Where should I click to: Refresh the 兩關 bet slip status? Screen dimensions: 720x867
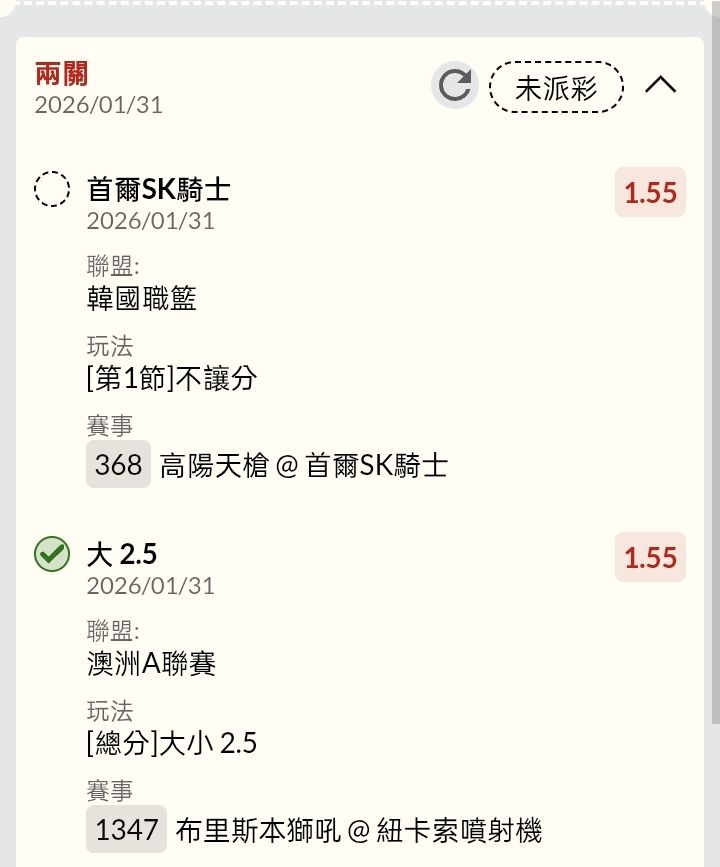pyautogui.click(x=455, y=86)
